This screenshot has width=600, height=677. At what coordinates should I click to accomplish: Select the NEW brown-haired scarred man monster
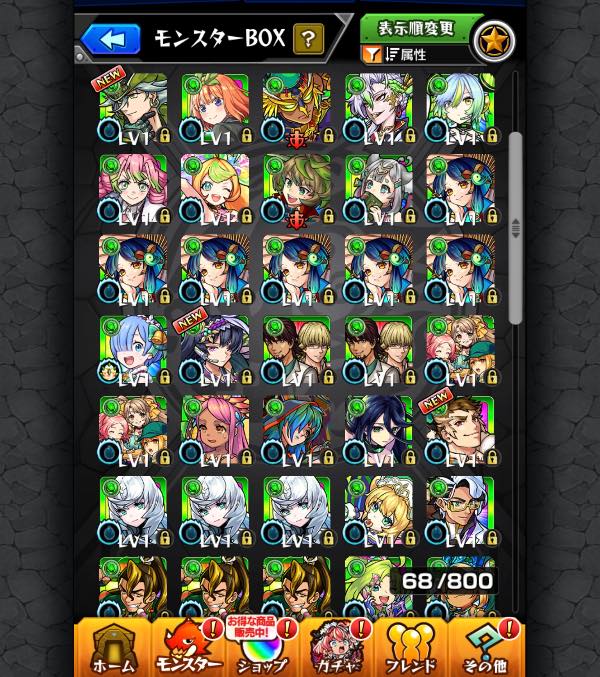coord(461,431)
